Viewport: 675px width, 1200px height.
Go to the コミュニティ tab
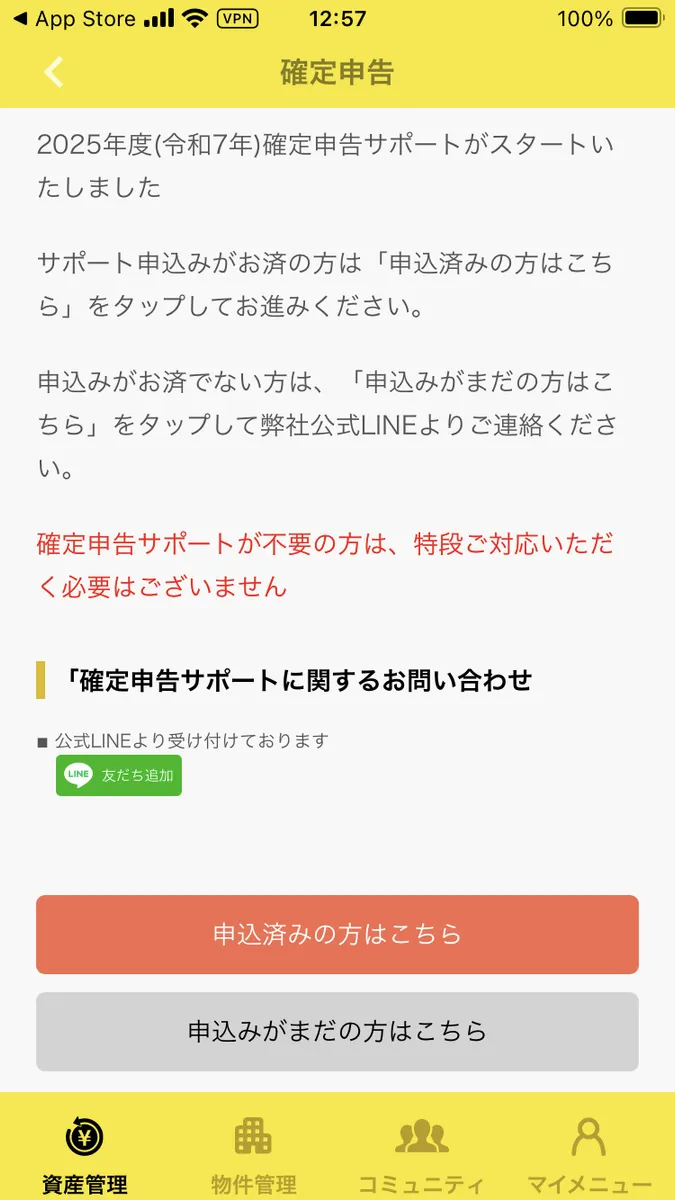[x=421, y=1155]
